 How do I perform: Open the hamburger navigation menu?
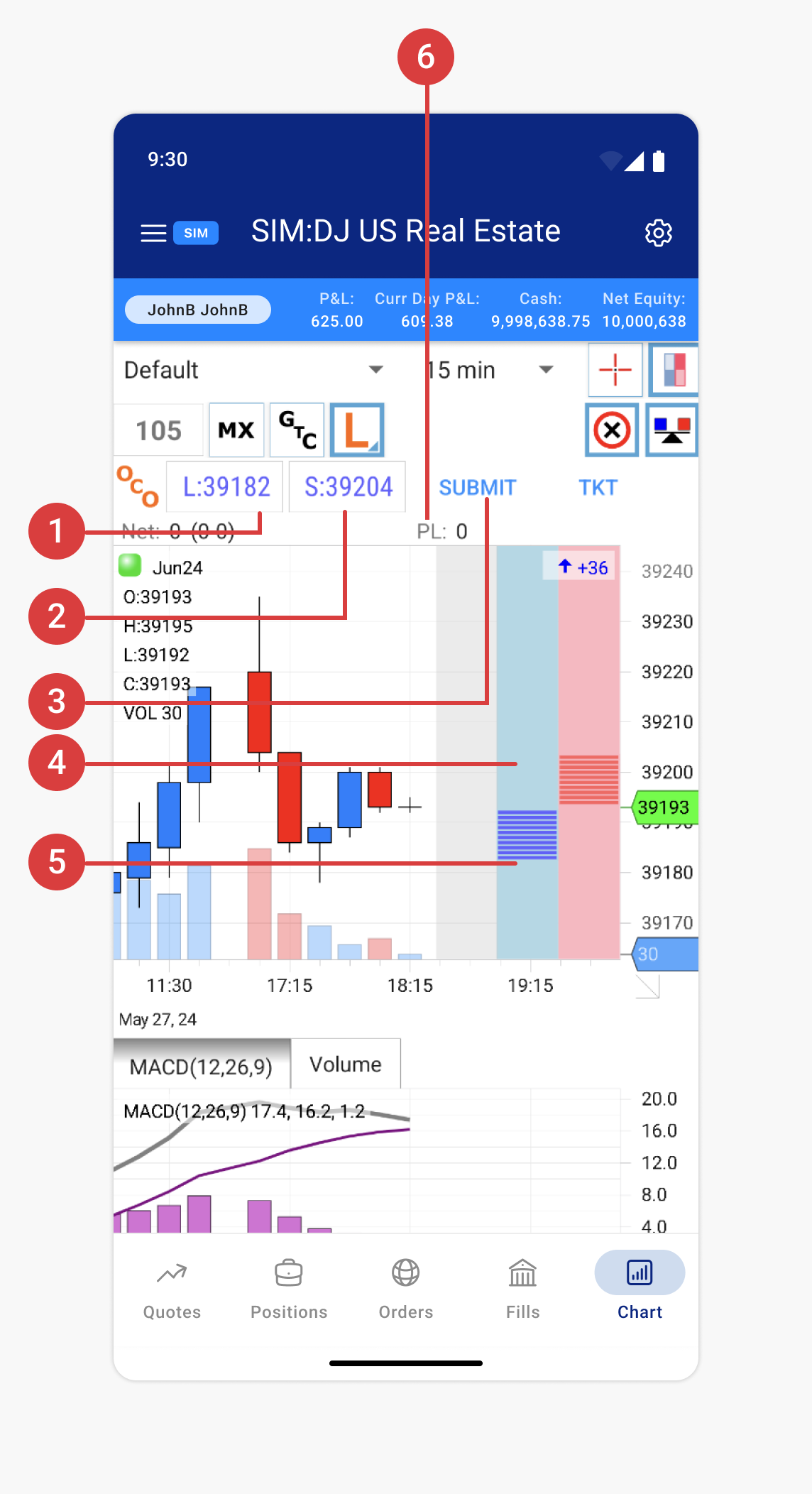[x=153, y=232]
